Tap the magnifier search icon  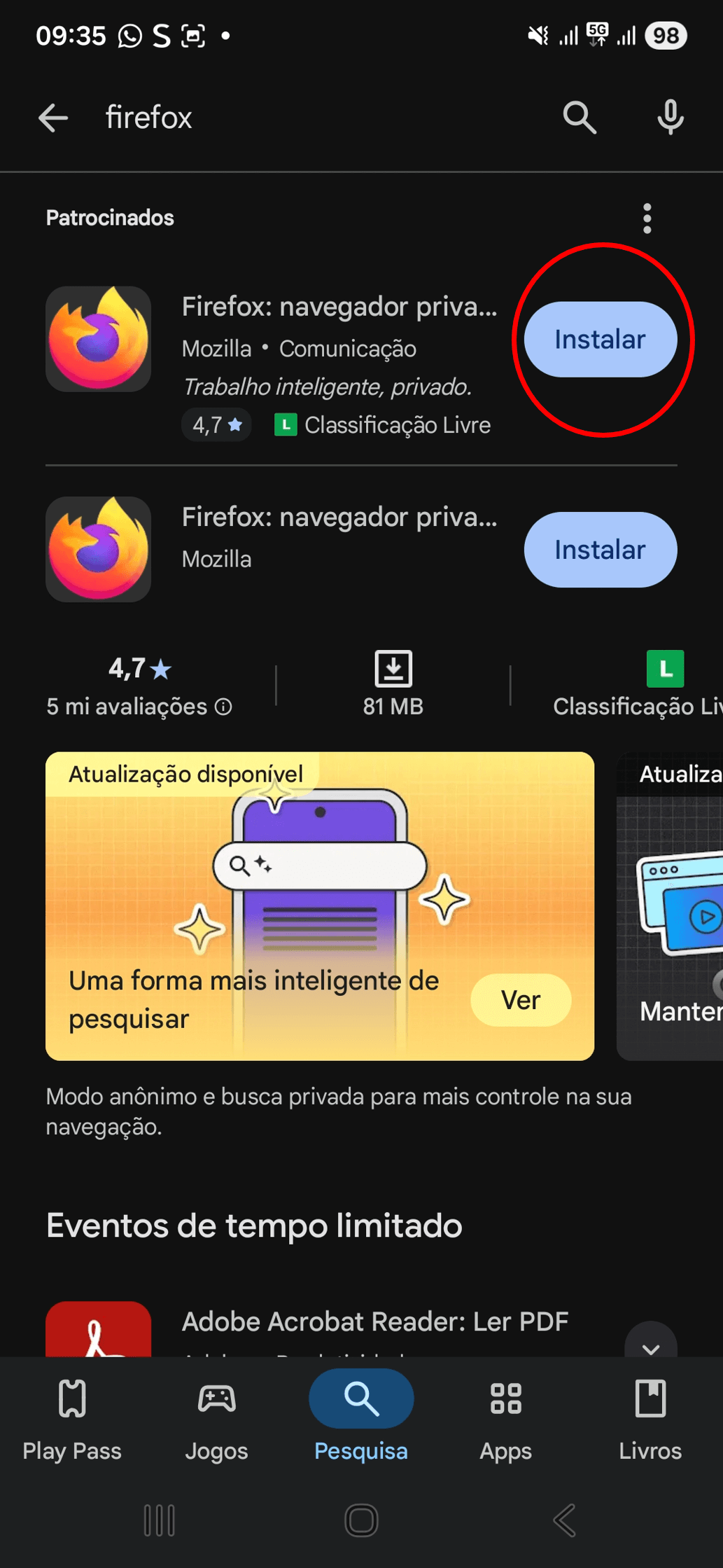(579, 118)
